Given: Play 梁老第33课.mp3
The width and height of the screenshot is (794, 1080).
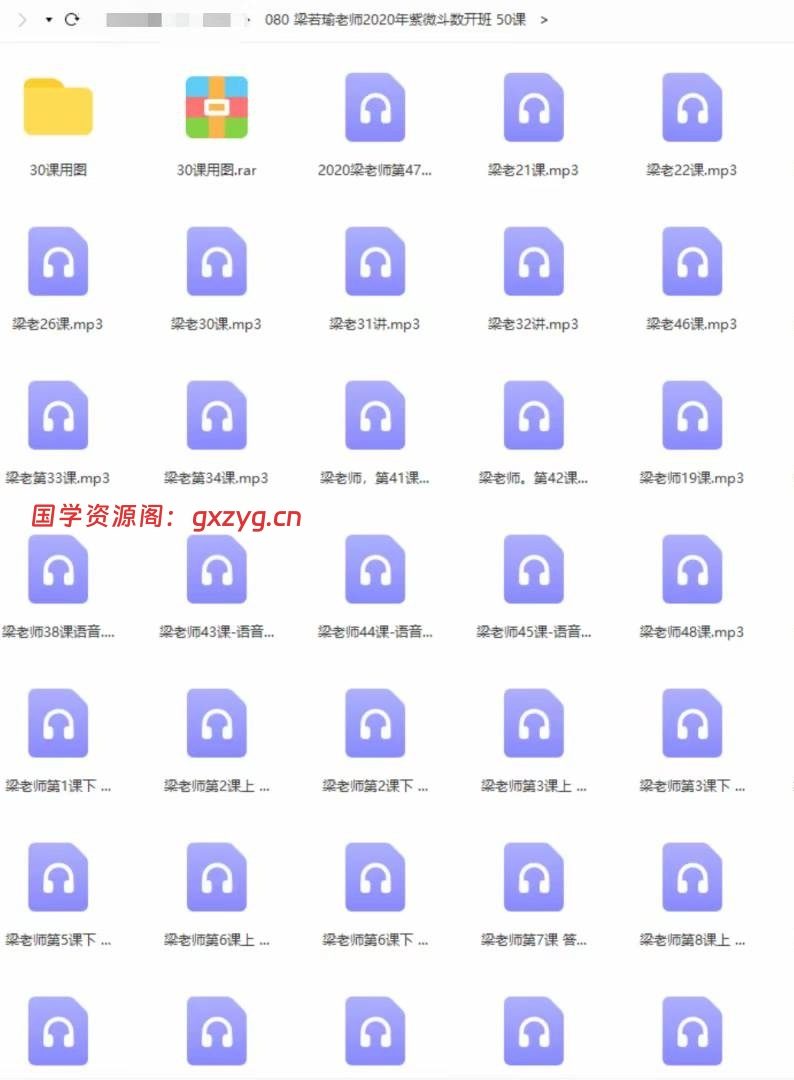Looking at the screenshot, I should 58,416.
